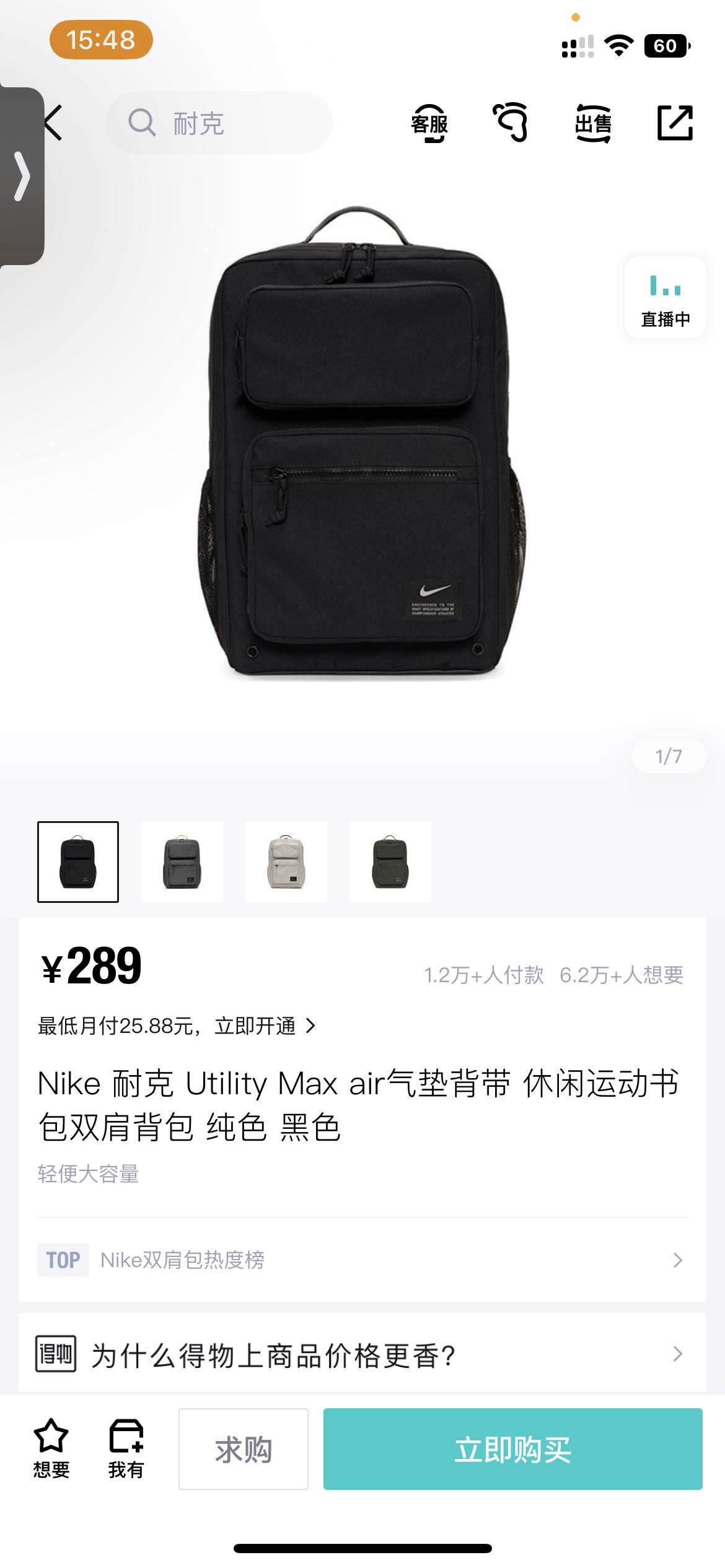
Task: Open the 耐克 search field
Action: pyautogui.click(x=220, y=122)
